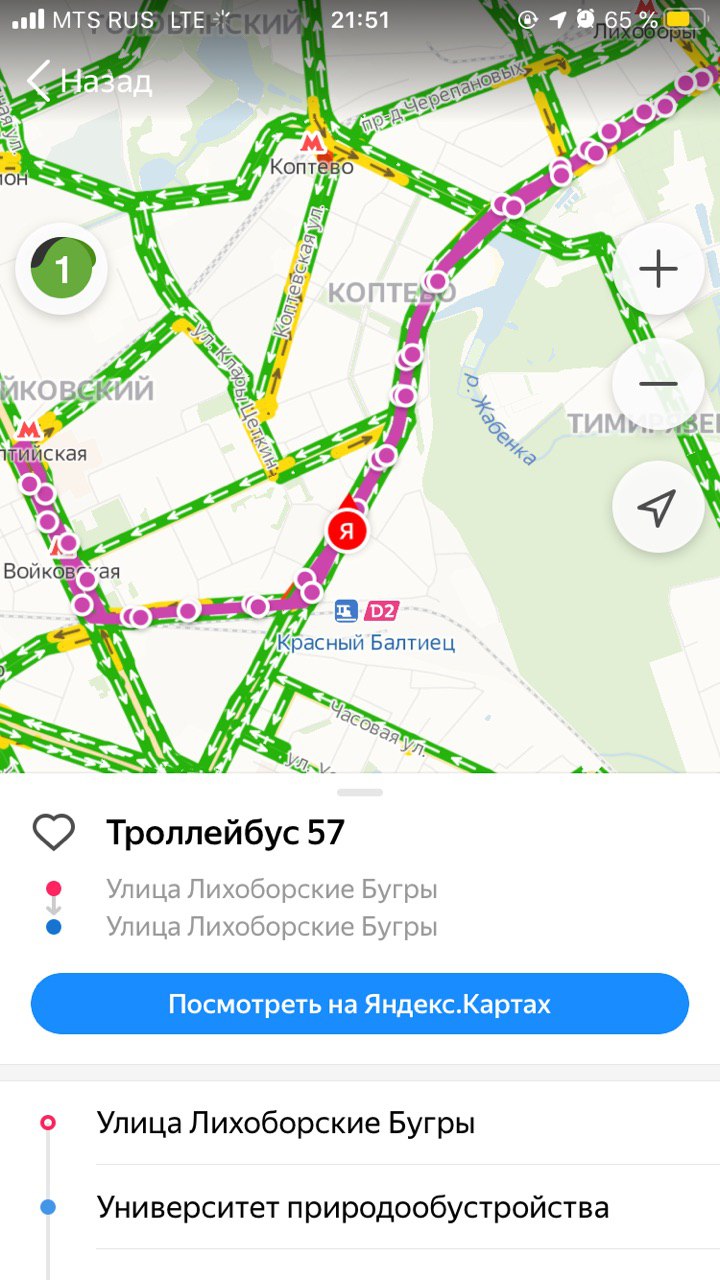
Task: Tap Посмотреть на Яндекс.Картах button
Action: [x=360, y=1003]
